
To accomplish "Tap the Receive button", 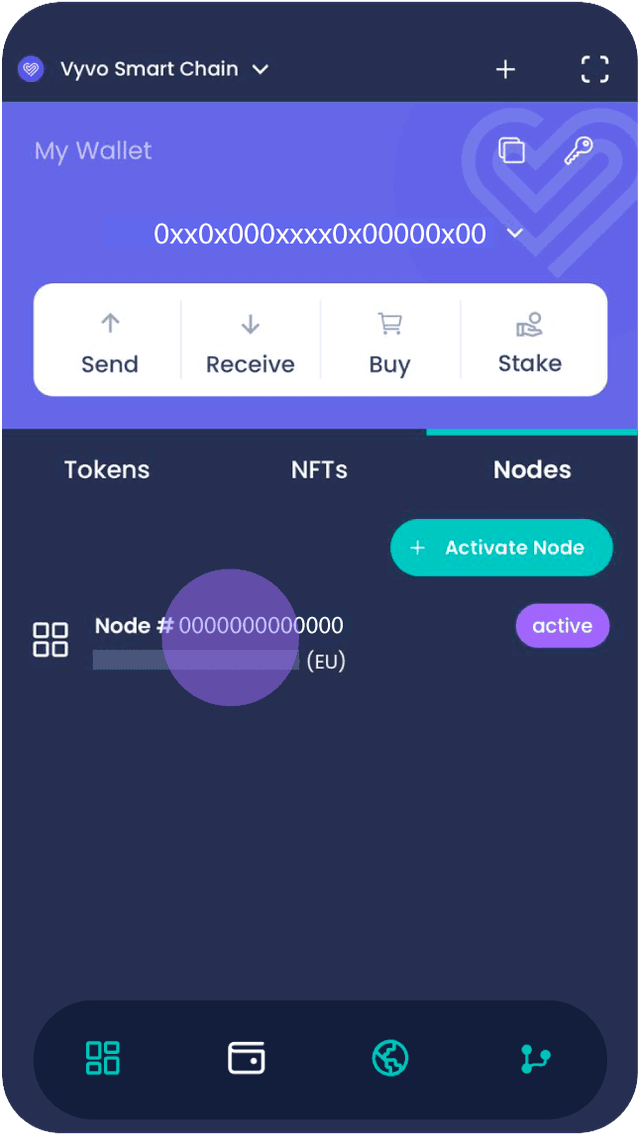I will pos(250,342).
